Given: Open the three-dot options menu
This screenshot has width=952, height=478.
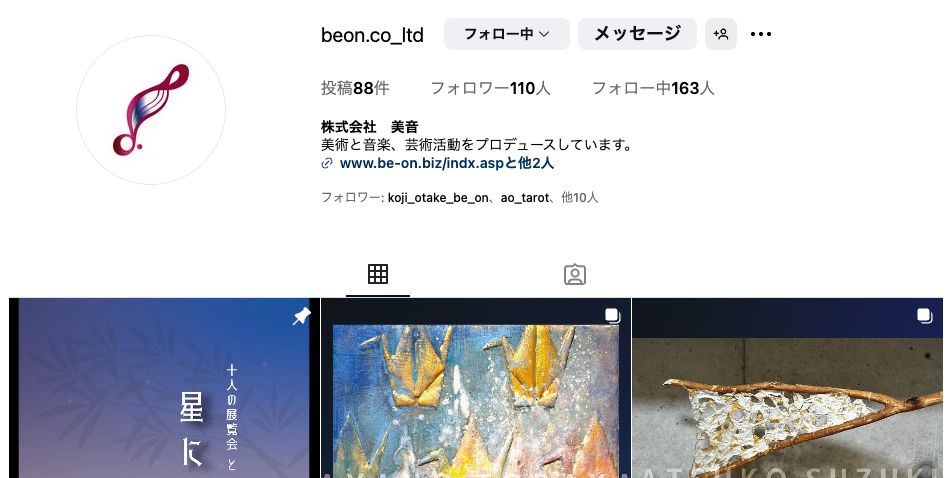Looking at the screenshot, I should [761, 34].
